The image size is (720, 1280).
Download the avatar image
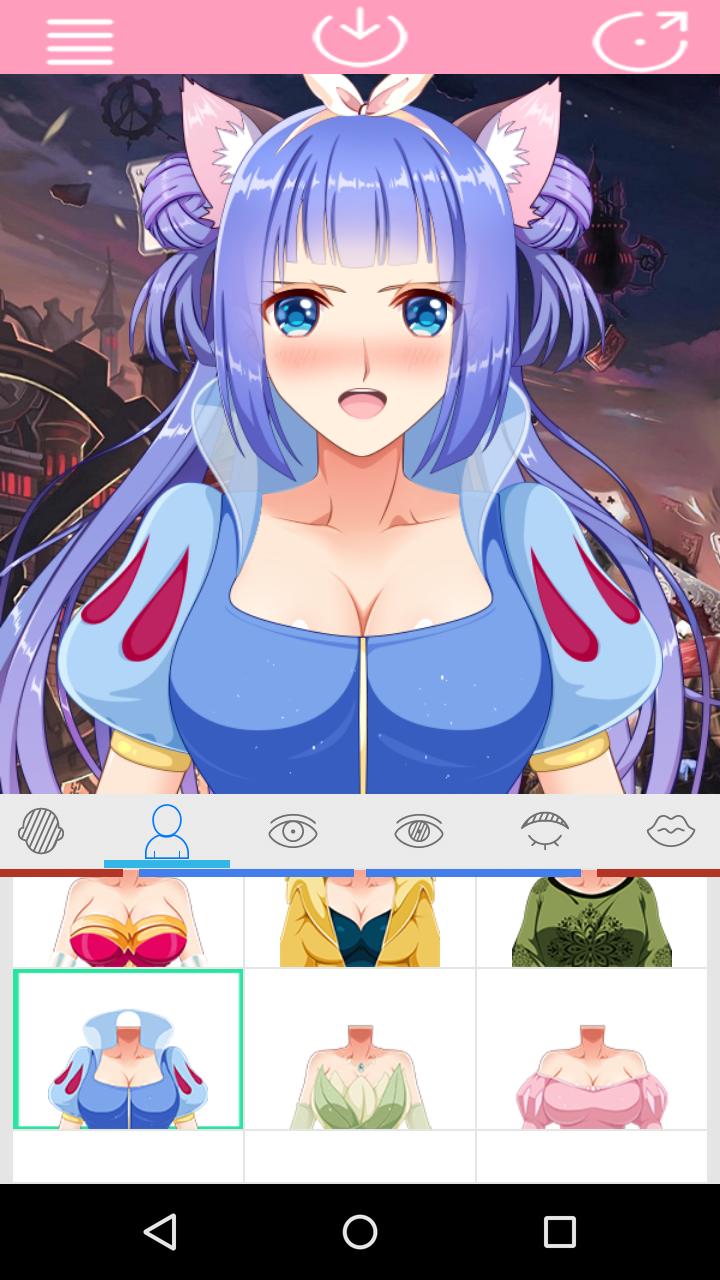click(x=360, y=36)
